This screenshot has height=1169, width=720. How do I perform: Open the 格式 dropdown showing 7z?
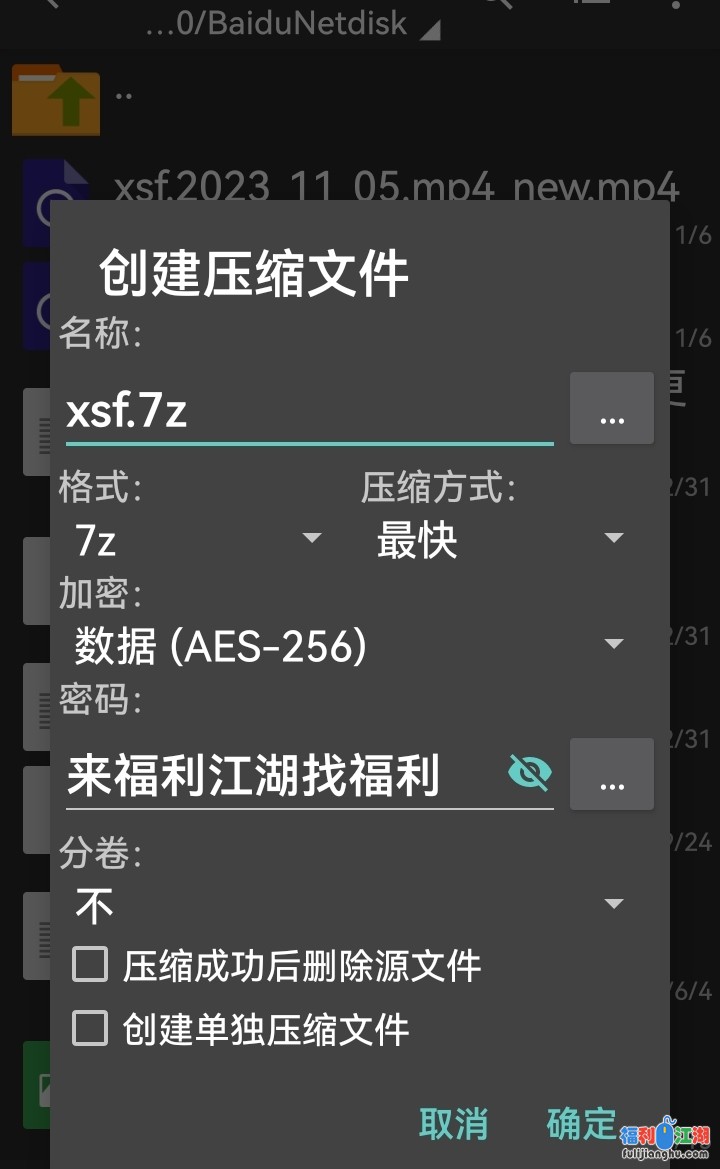pyautogui.click(x=195, y=538)
